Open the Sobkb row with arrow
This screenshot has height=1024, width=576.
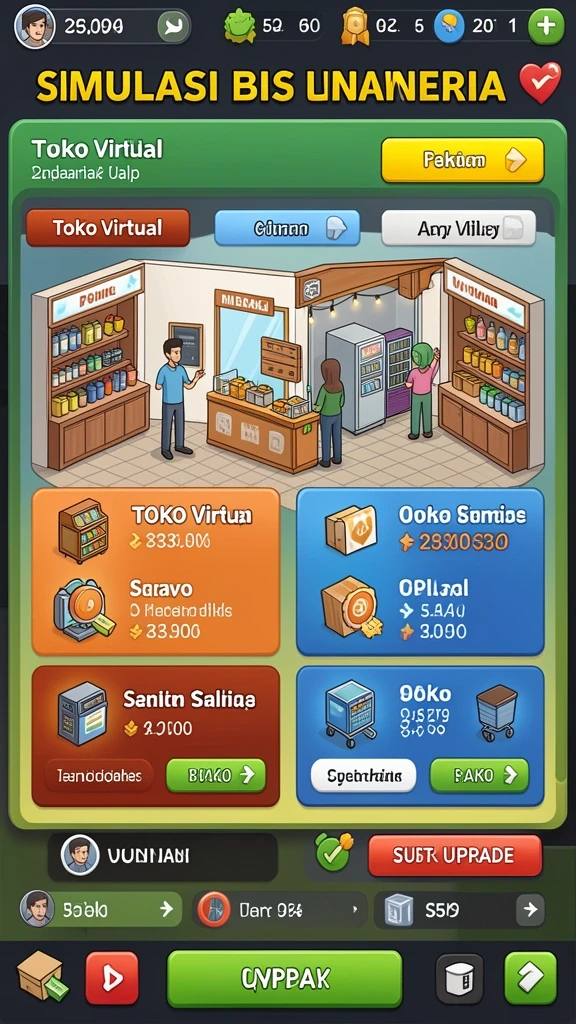(x=101, y=909)
